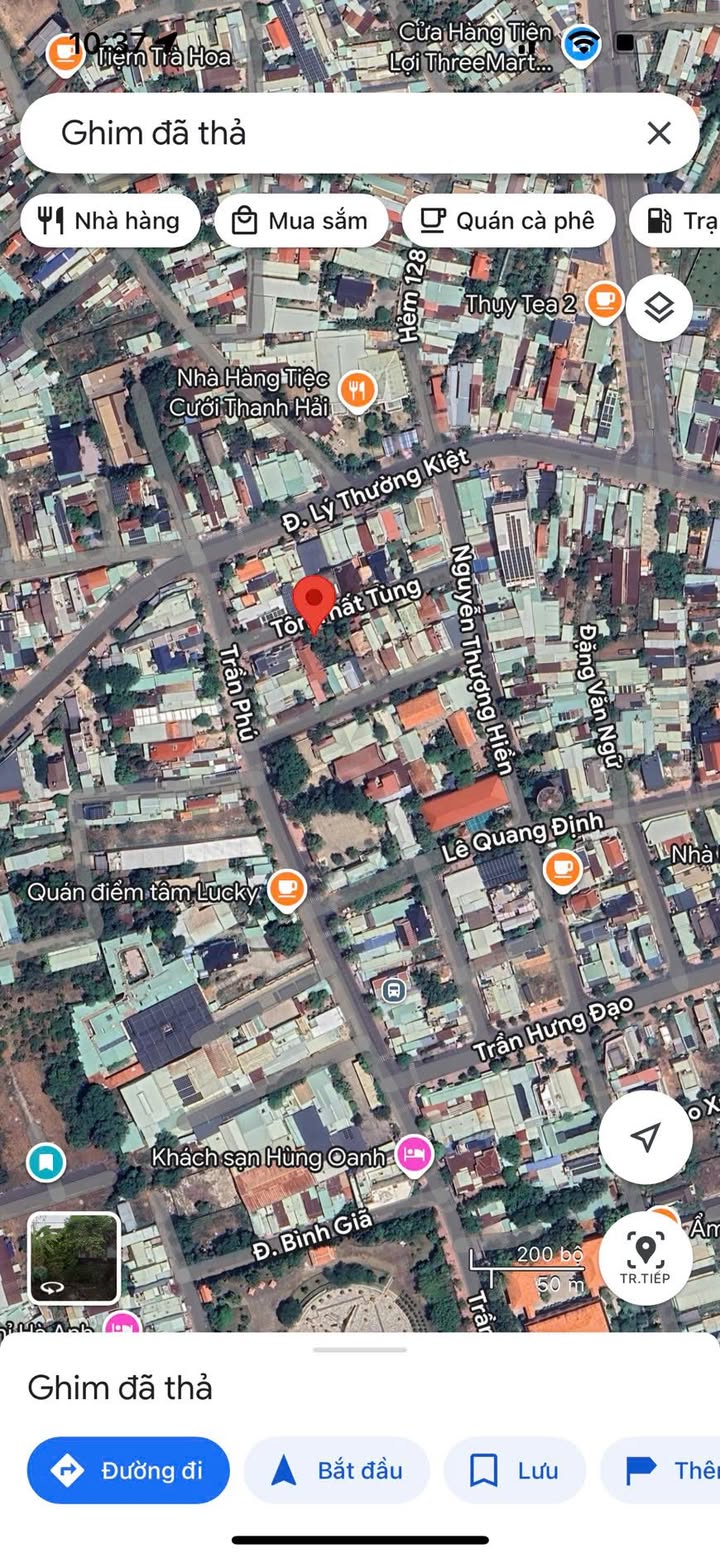Open the Ghim đã thả search box

330,133
